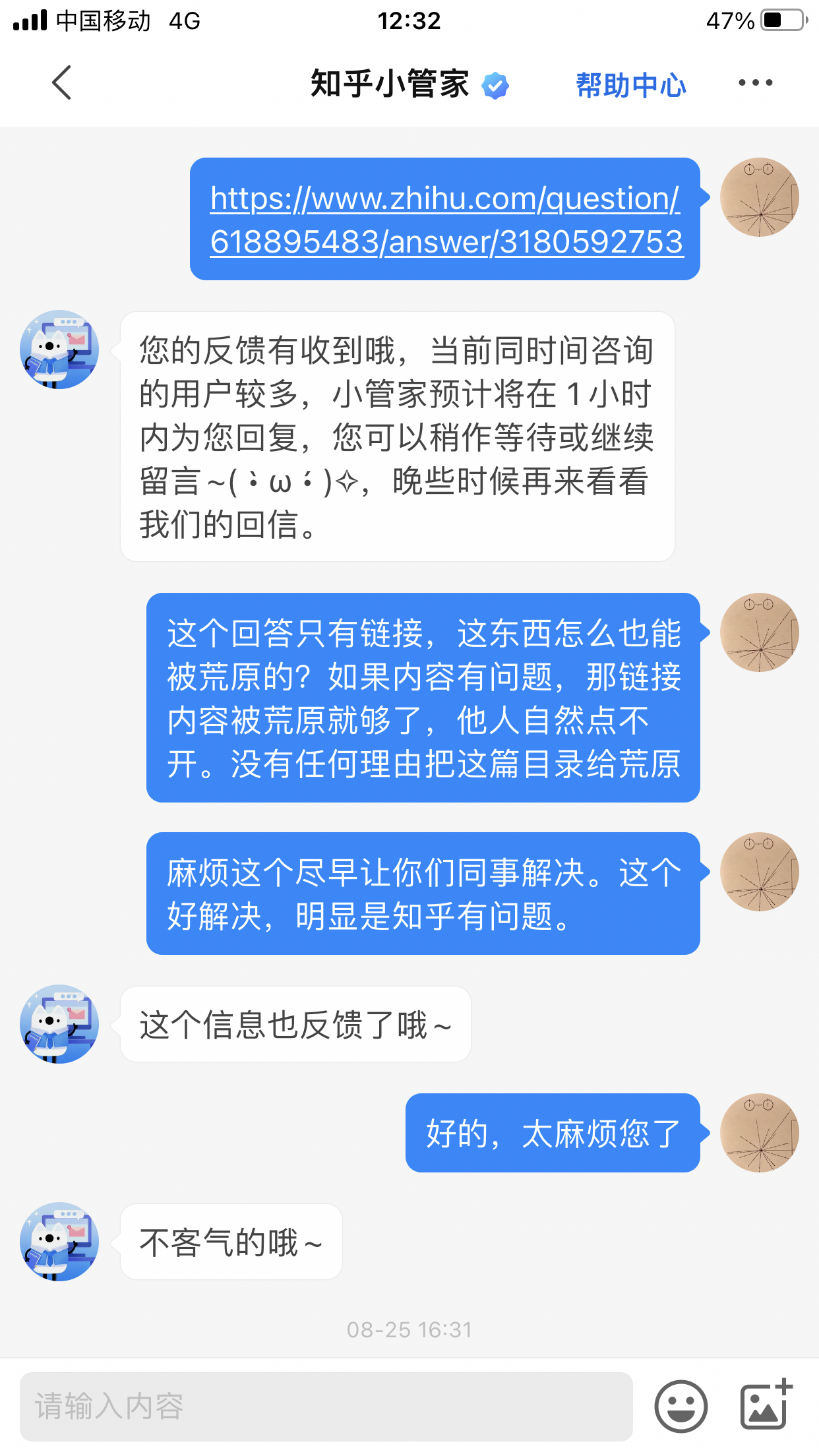Open the three-dot overflow menu
The width and height of the screenshot is (819, 1456).
pyautogui.click(x=755, y=83)
